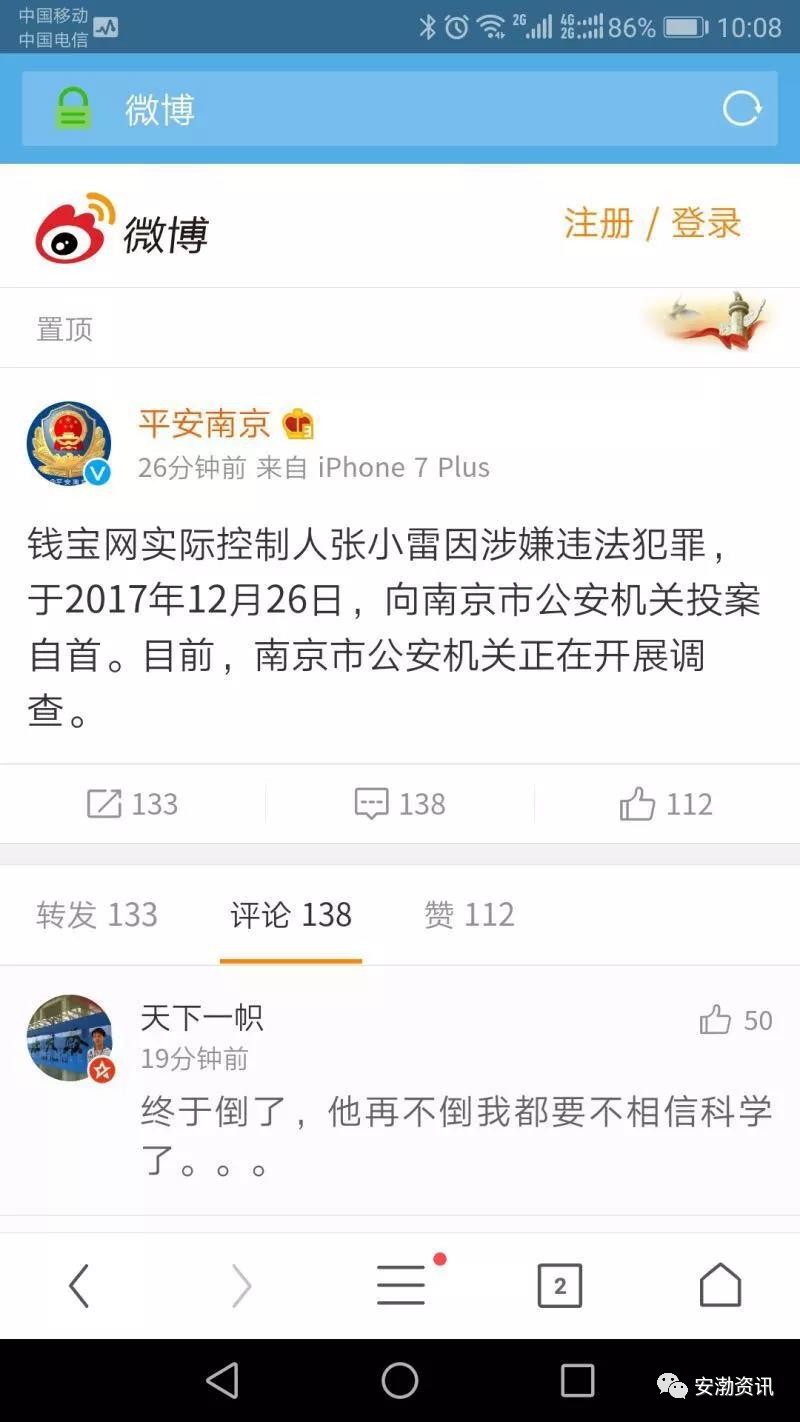The width and height of the screenshot is (800, 1422).
Task: Repost the post with the 133 share icon
Action: 132,804
